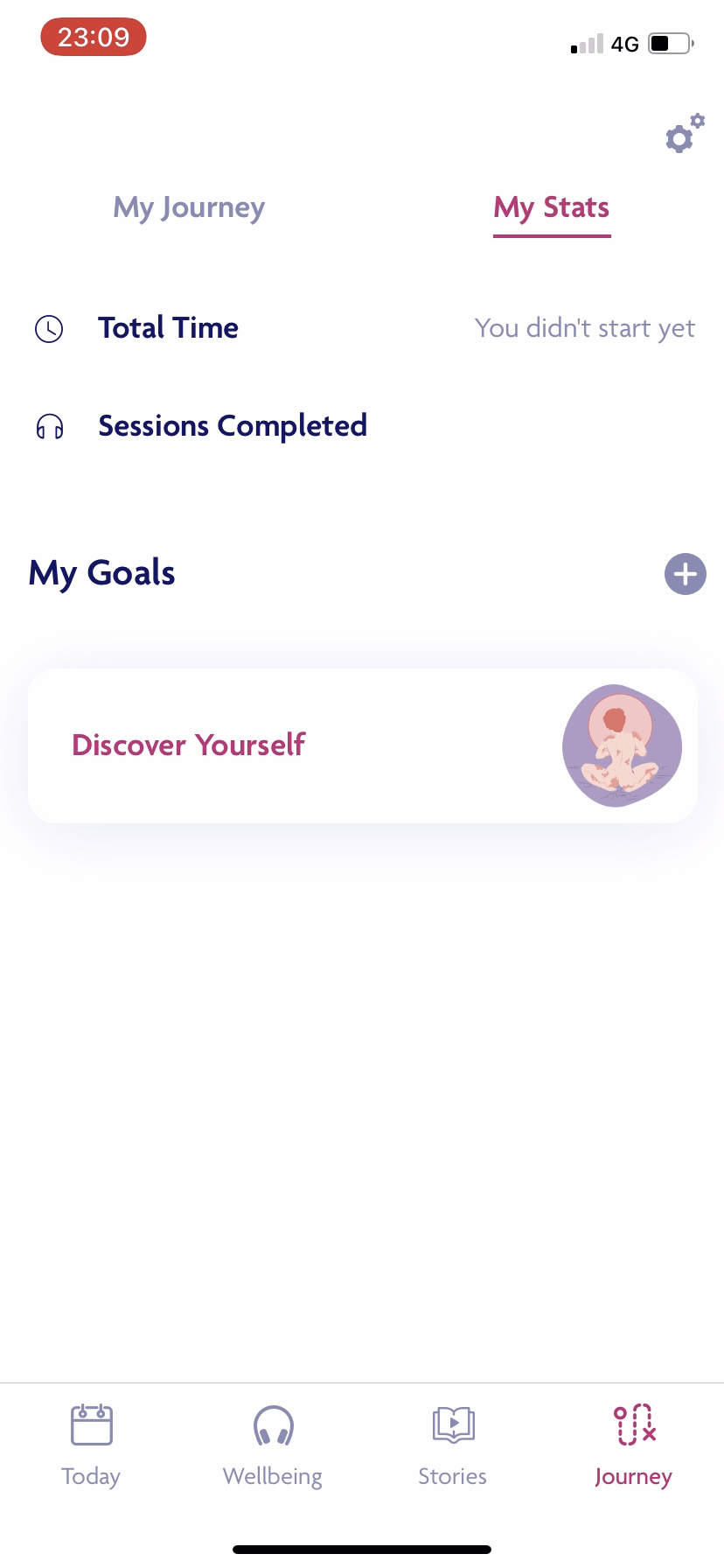724x1568 pixels.
Task: Open the settings gear icon
Action: [683, 135]
